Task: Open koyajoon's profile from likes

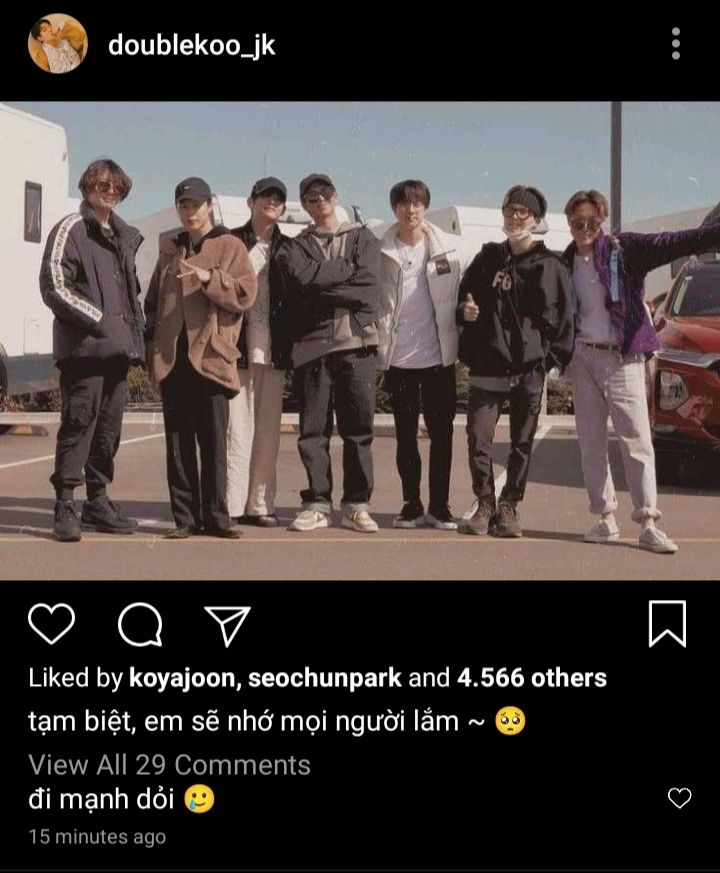Action: click(183, 678)
